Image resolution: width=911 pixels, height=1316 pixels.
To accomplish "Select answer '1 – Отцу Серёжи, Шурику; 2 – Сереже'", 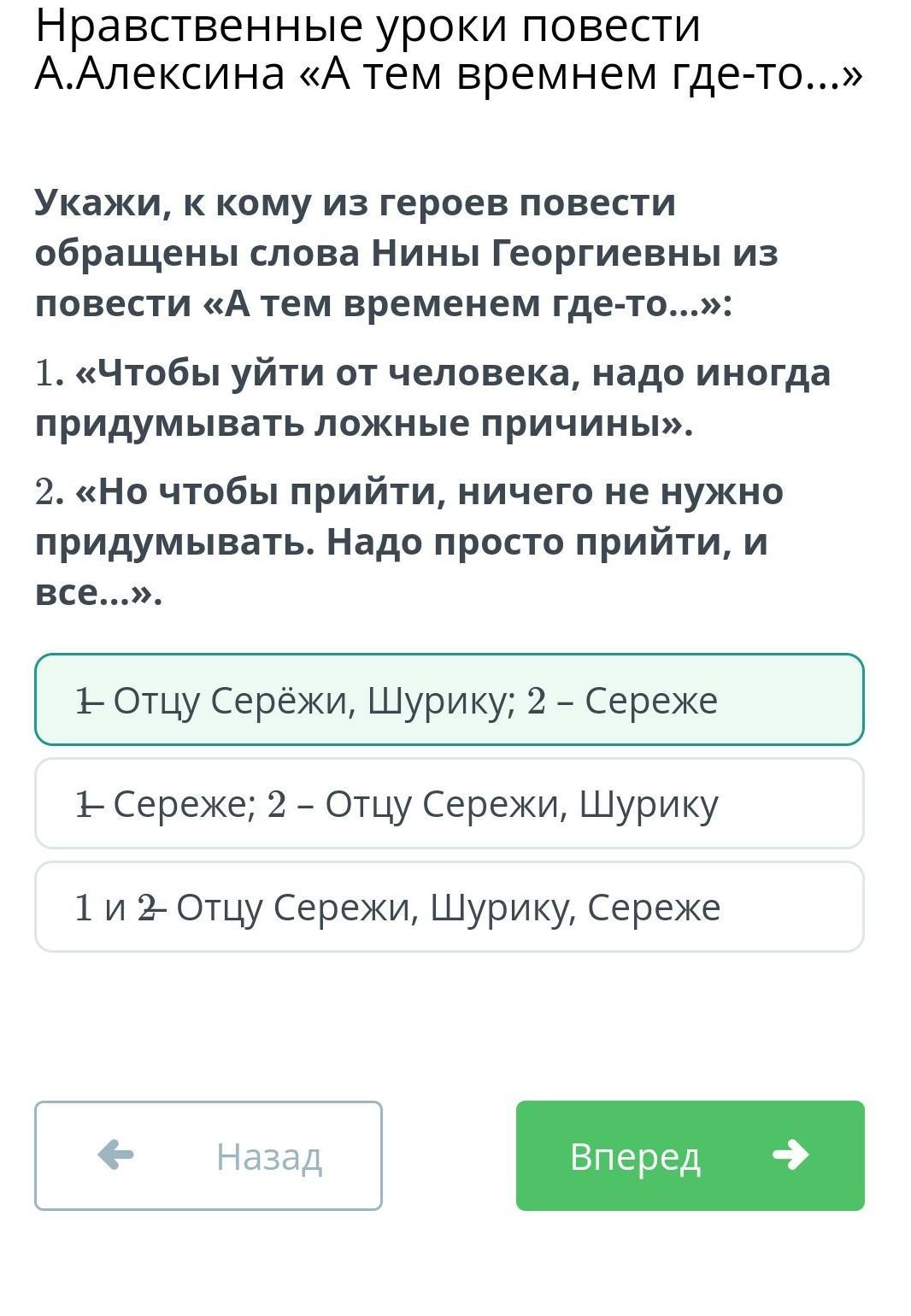I will (x=450, y=700).
